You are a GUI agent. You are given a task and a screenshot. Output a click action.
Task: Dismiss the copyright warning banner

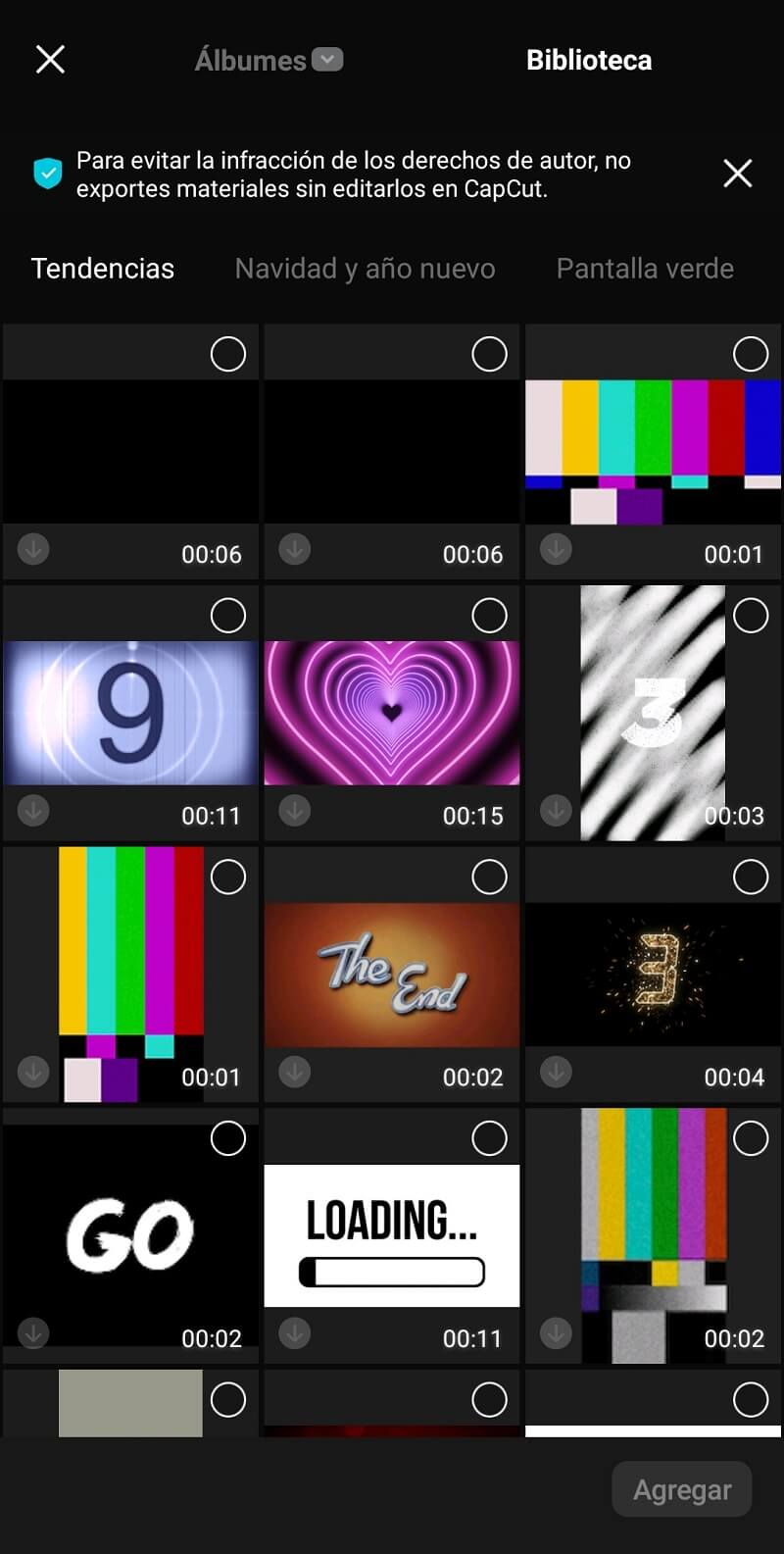(737, 173)
